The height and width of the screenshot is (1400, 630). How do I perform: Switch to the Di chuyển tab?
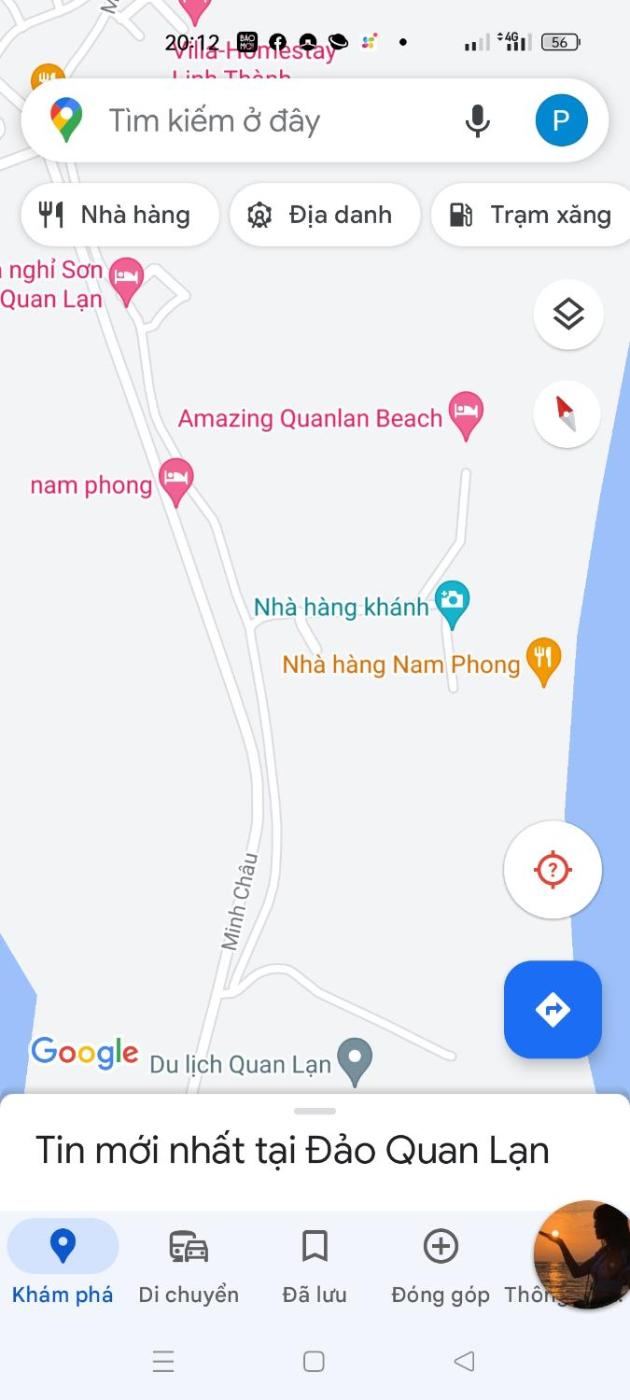188,1266
